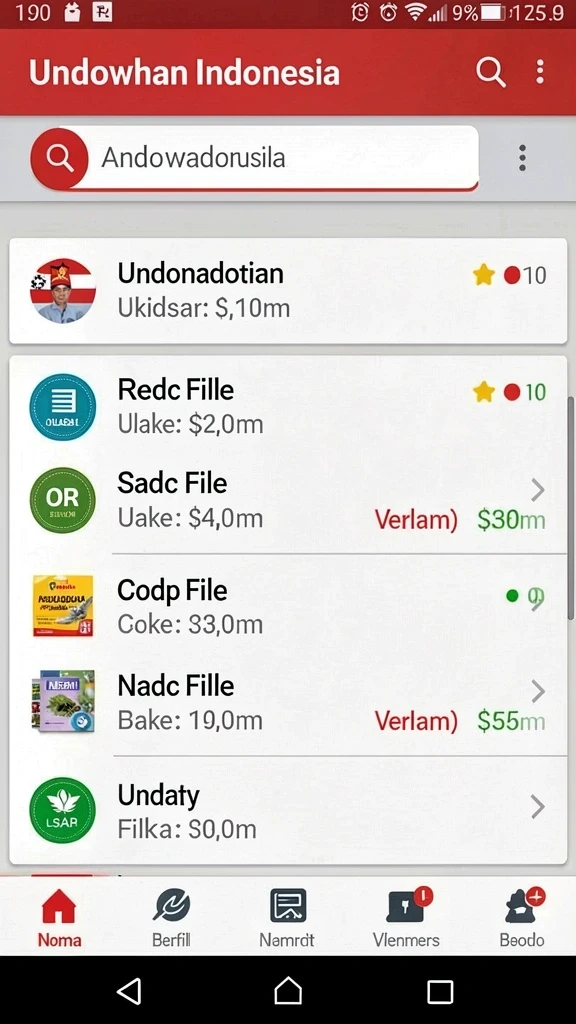Switch to the Vlenmers tab
Viewport: 576px width, 1024px height.
coord(406,920)
